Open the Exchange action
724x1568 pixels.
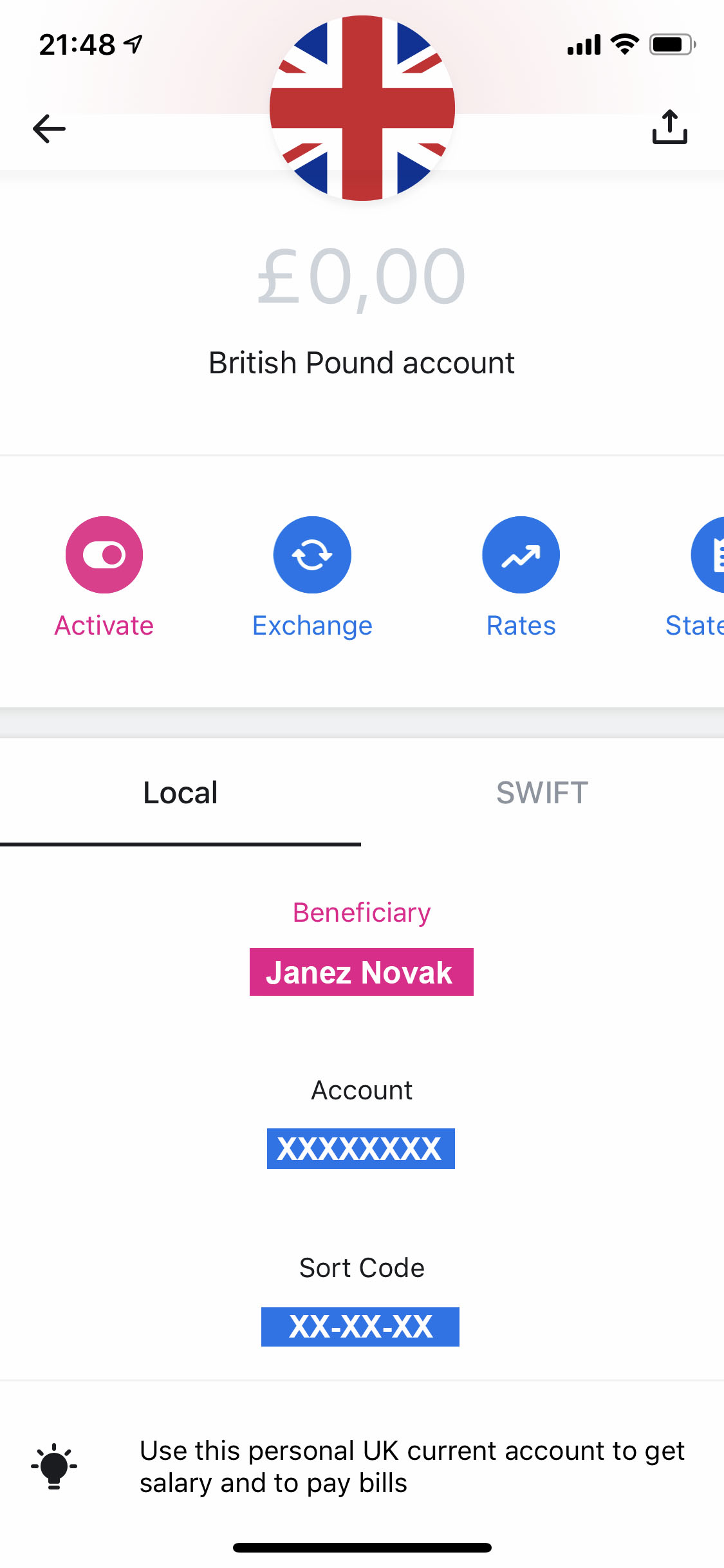click(x=312, y=577)
